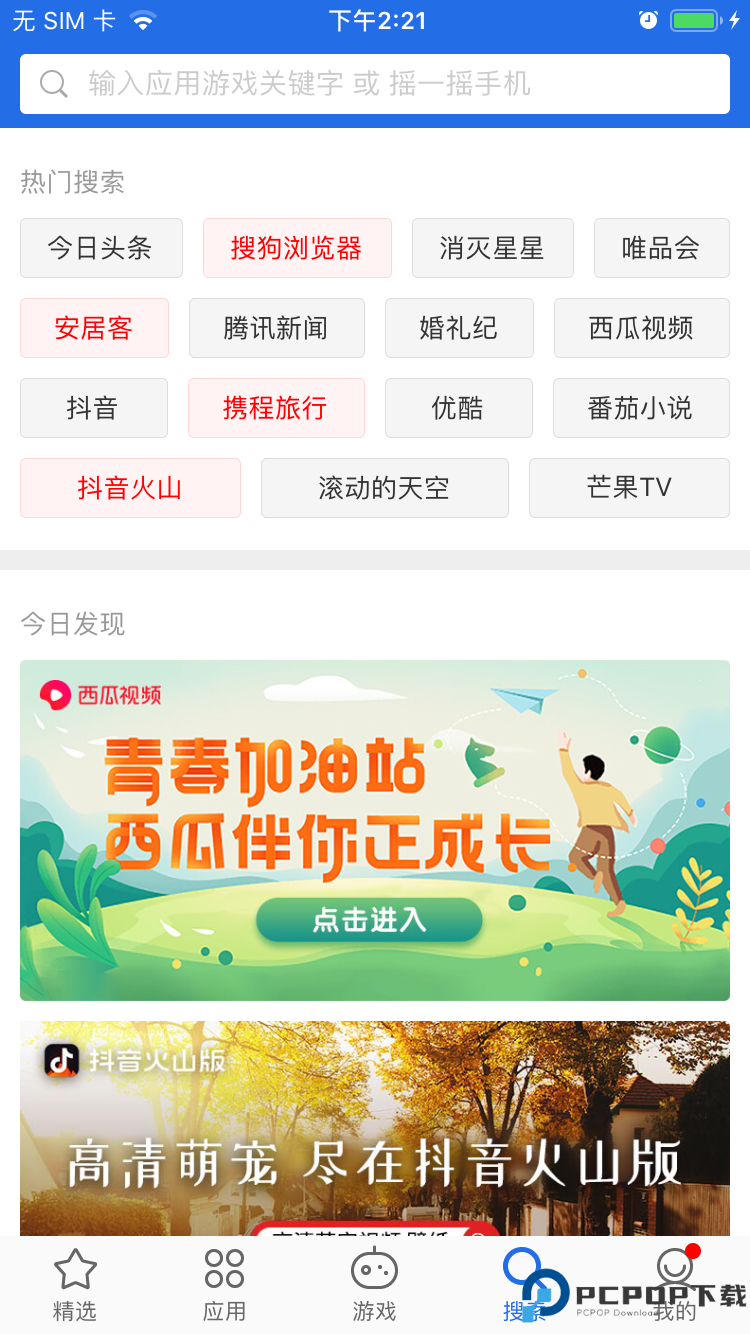Focus the app and game search field

pyautogui.click(x=375, y=84)
